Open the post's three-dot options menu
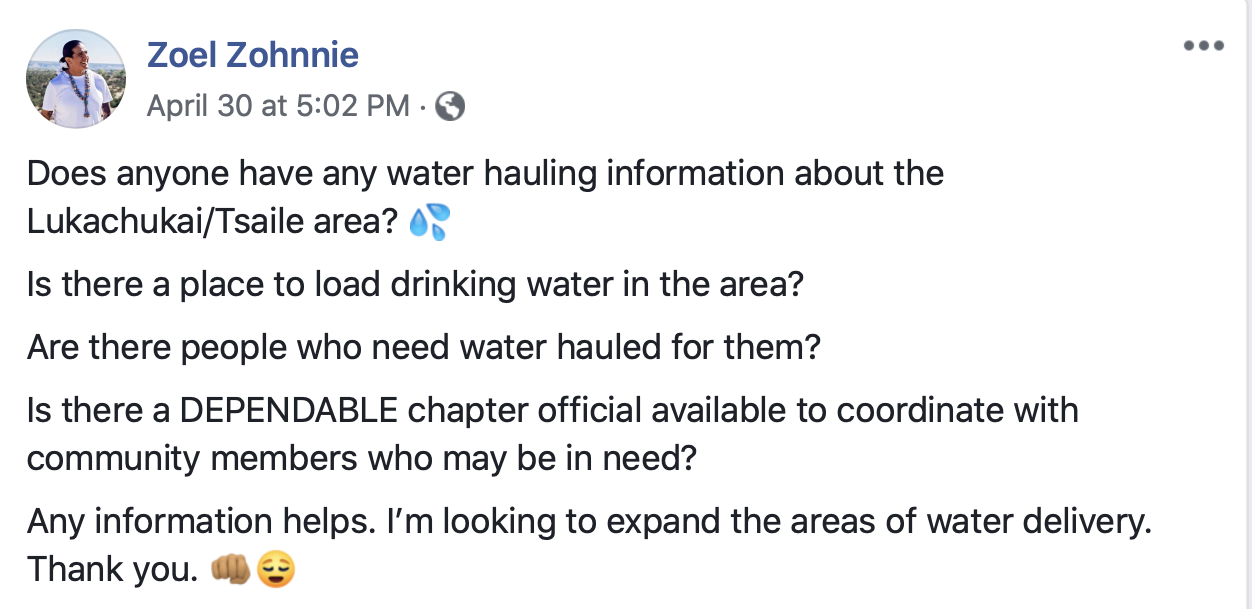1252x609 pixels. (1203, 46)
